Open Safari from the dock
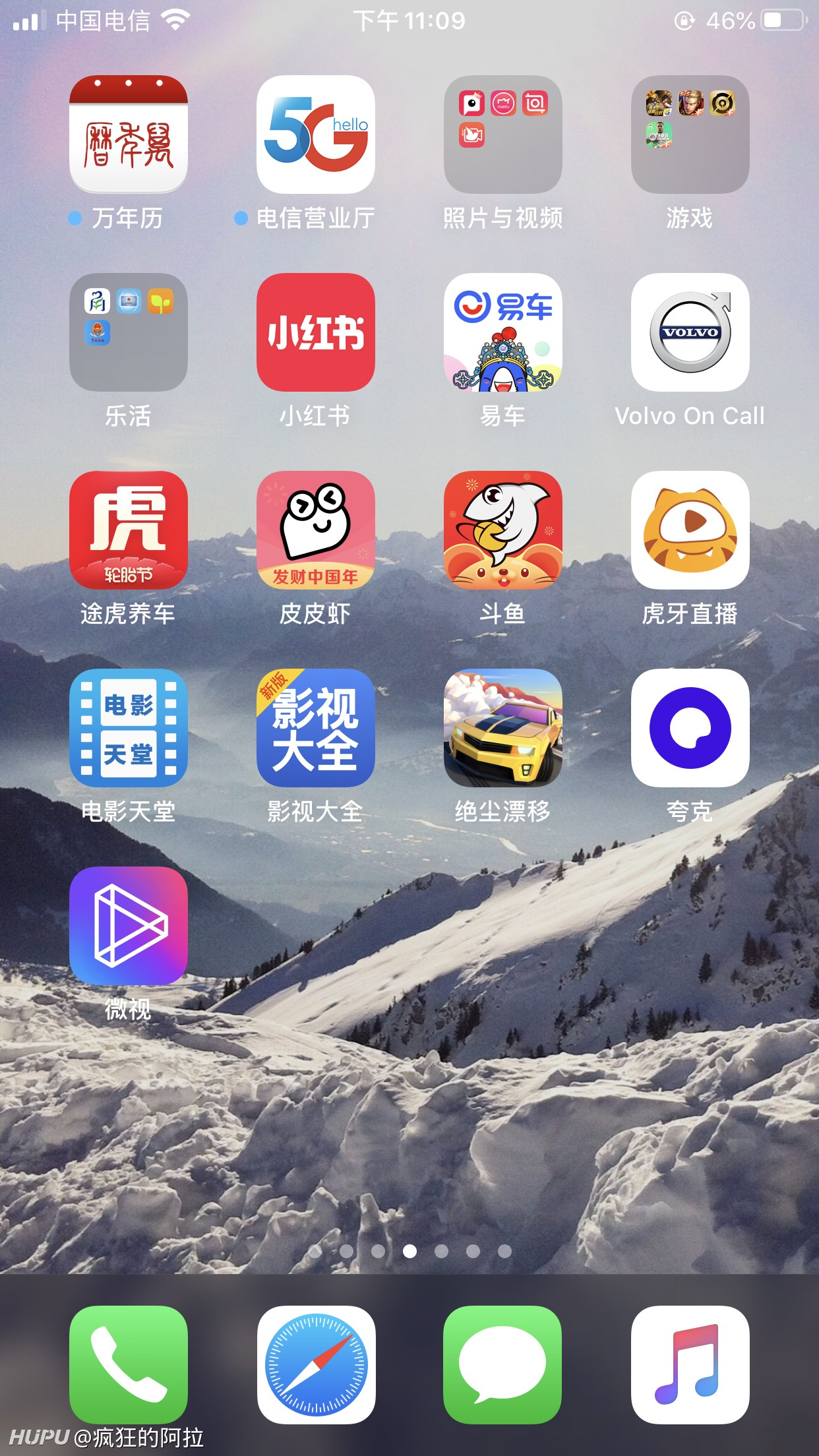Screen dimensions: 819x1456 pyautogui.click(x=316, y=1365)
